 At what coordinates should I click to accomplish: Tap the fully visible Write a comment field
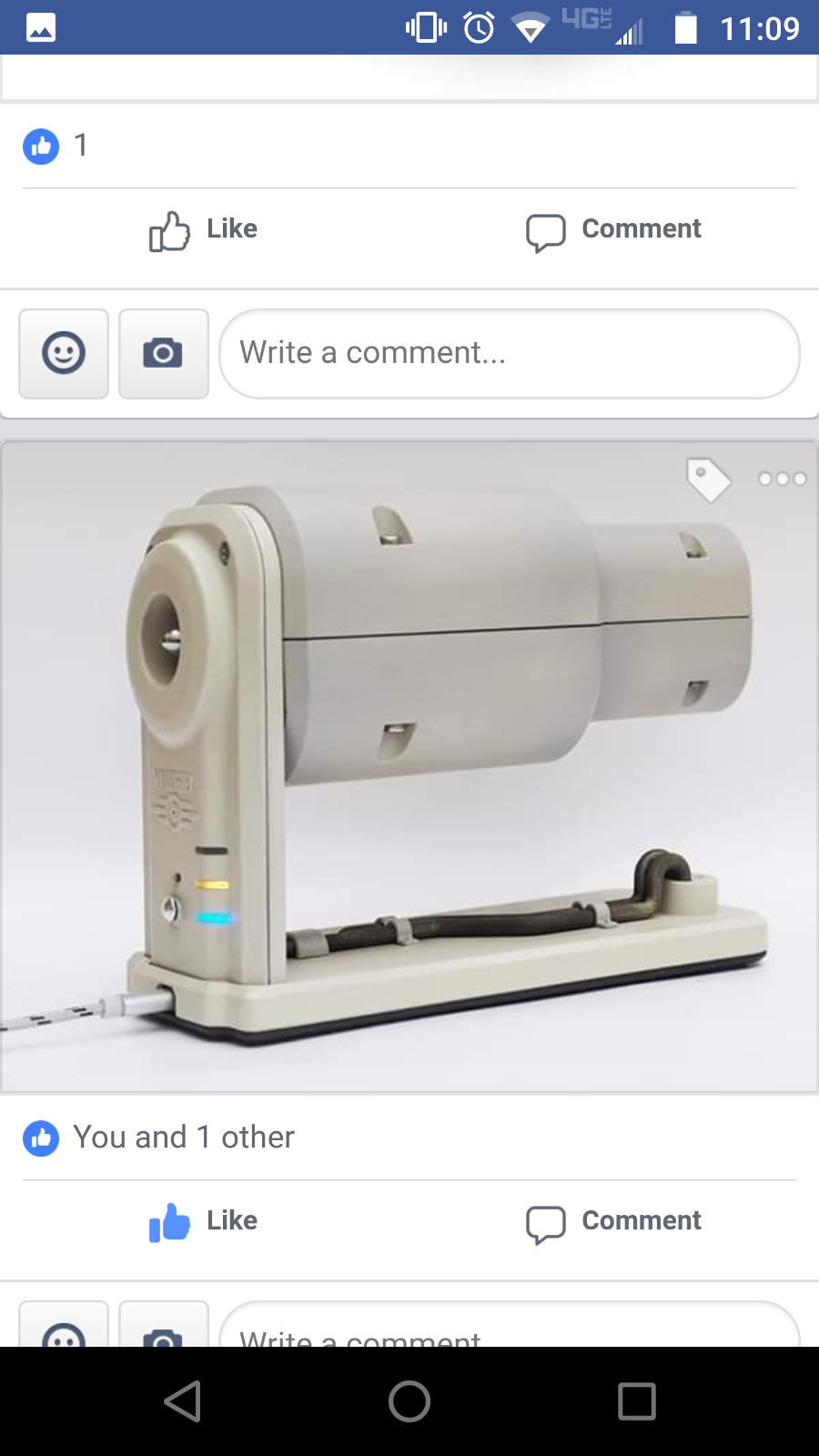510,353
